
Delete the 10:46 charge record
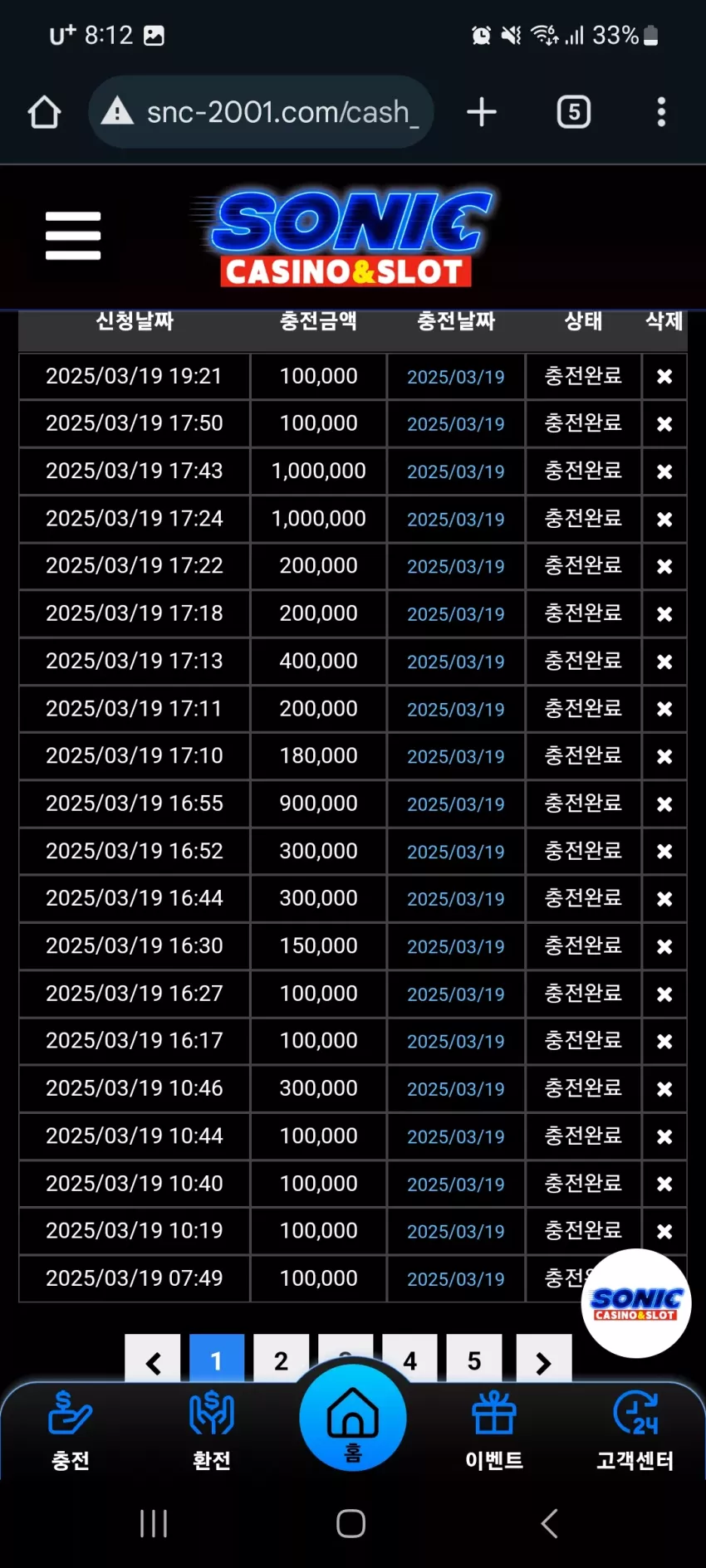click(x=664, y=1089)
